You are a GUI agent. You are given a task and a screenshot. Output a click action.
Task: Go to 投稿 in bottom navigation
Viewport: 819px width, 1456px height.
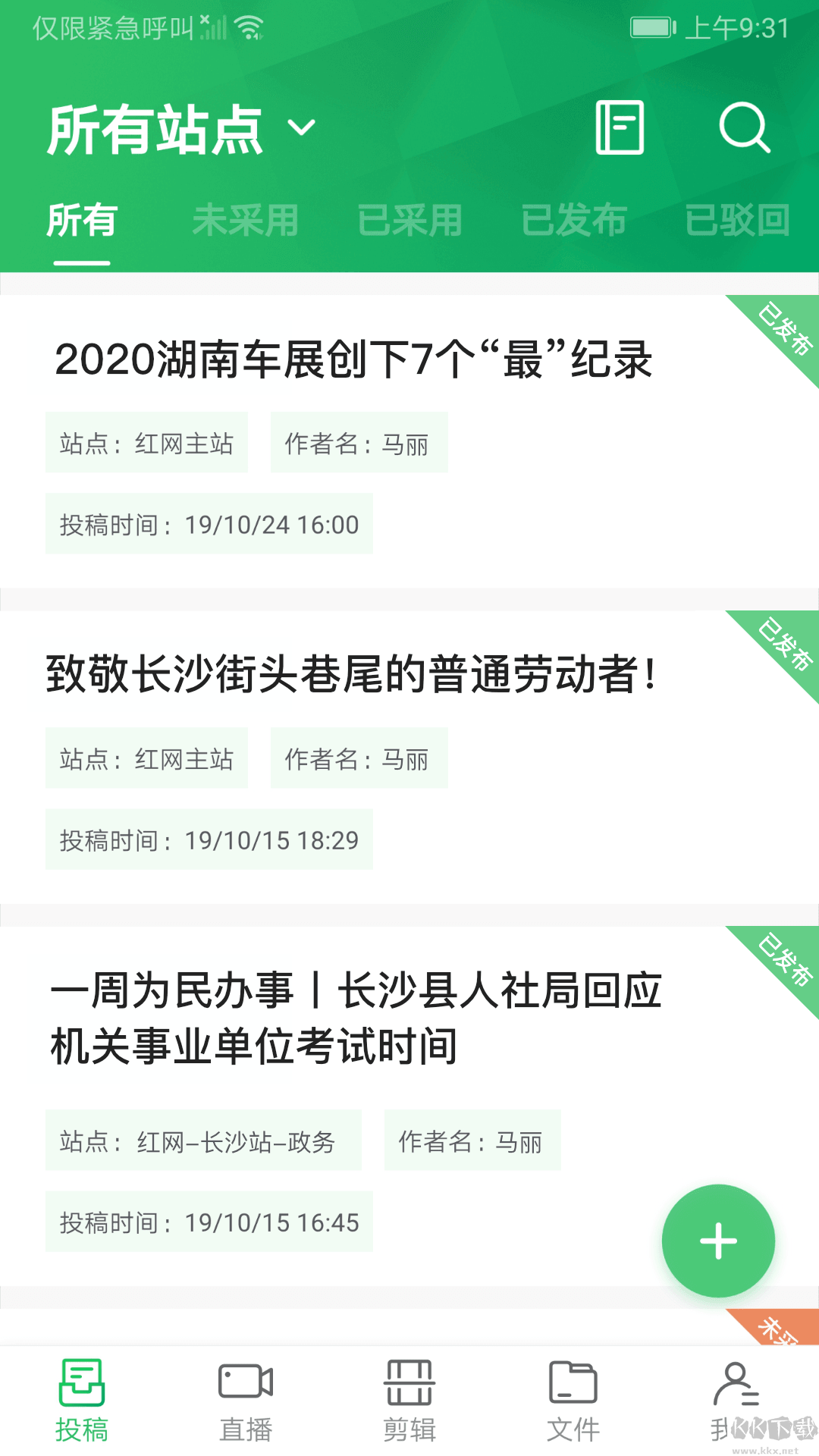(x=82, y=1401)
